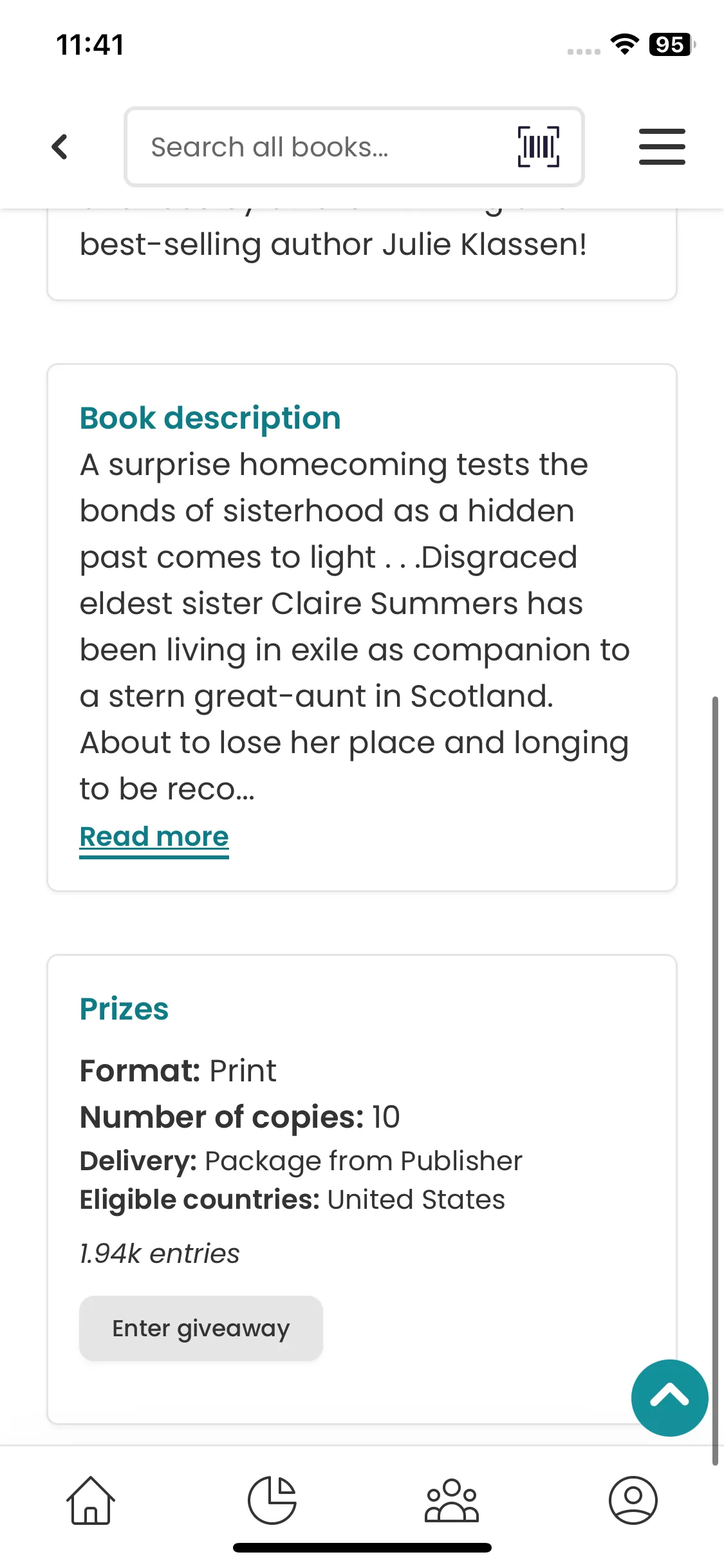
Task: Go back using the back arrow
Action: (x=60, y=147)
